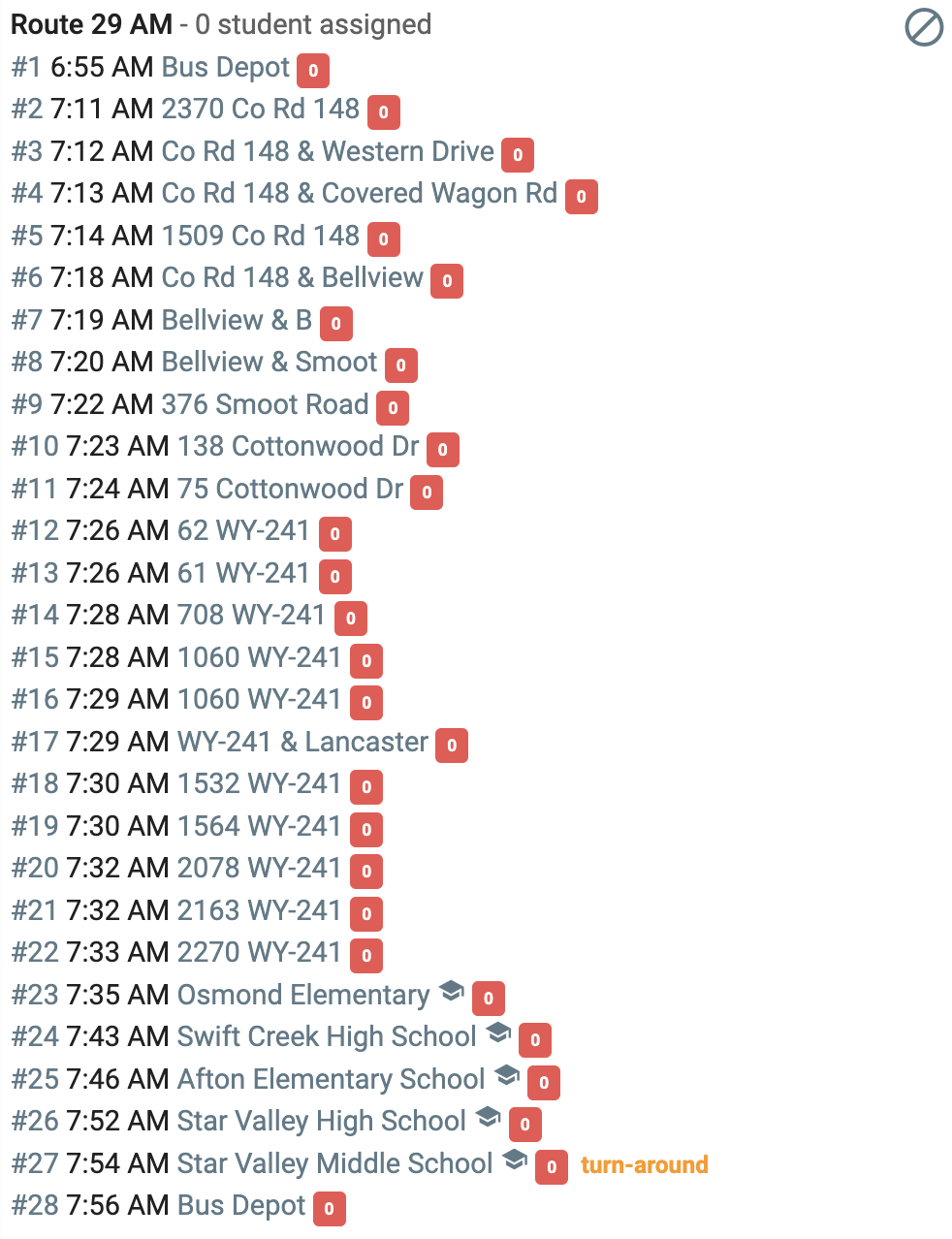Open Afton Elementary School stop
This screenshot has width=952, height=1239.
(x=331, y=1079)
